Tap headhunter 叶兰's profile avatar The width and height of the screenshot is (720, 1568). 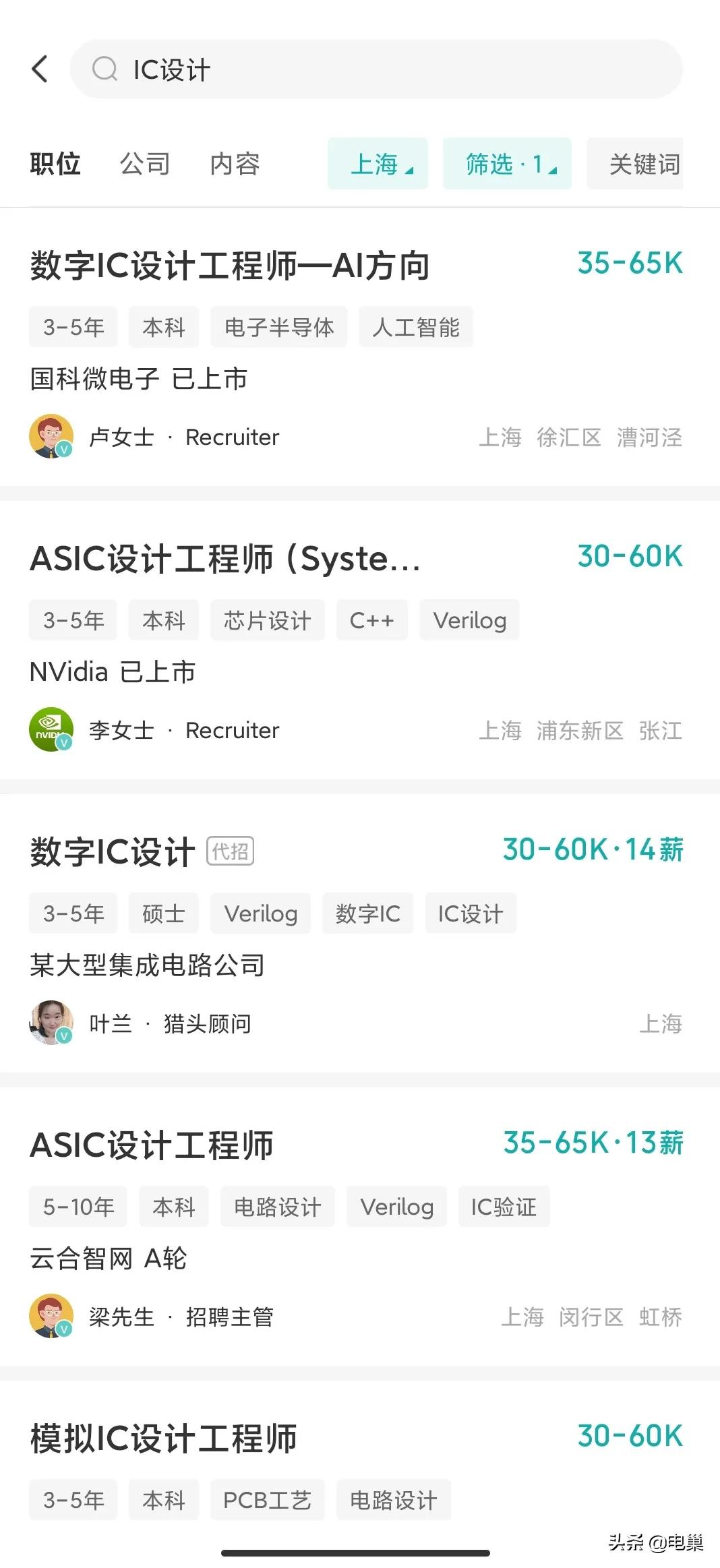coord(53,1023)
